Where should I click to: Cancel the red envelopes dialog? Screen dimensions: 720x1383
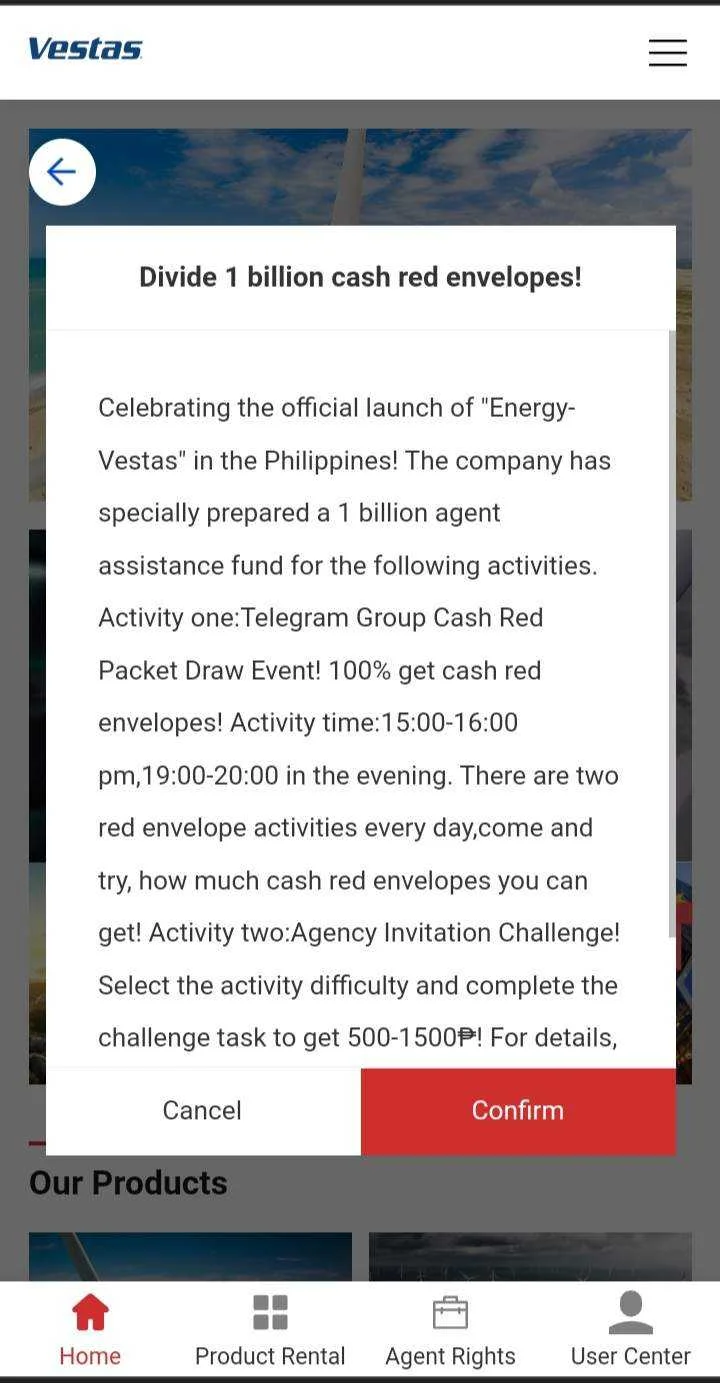[203, 1111]
